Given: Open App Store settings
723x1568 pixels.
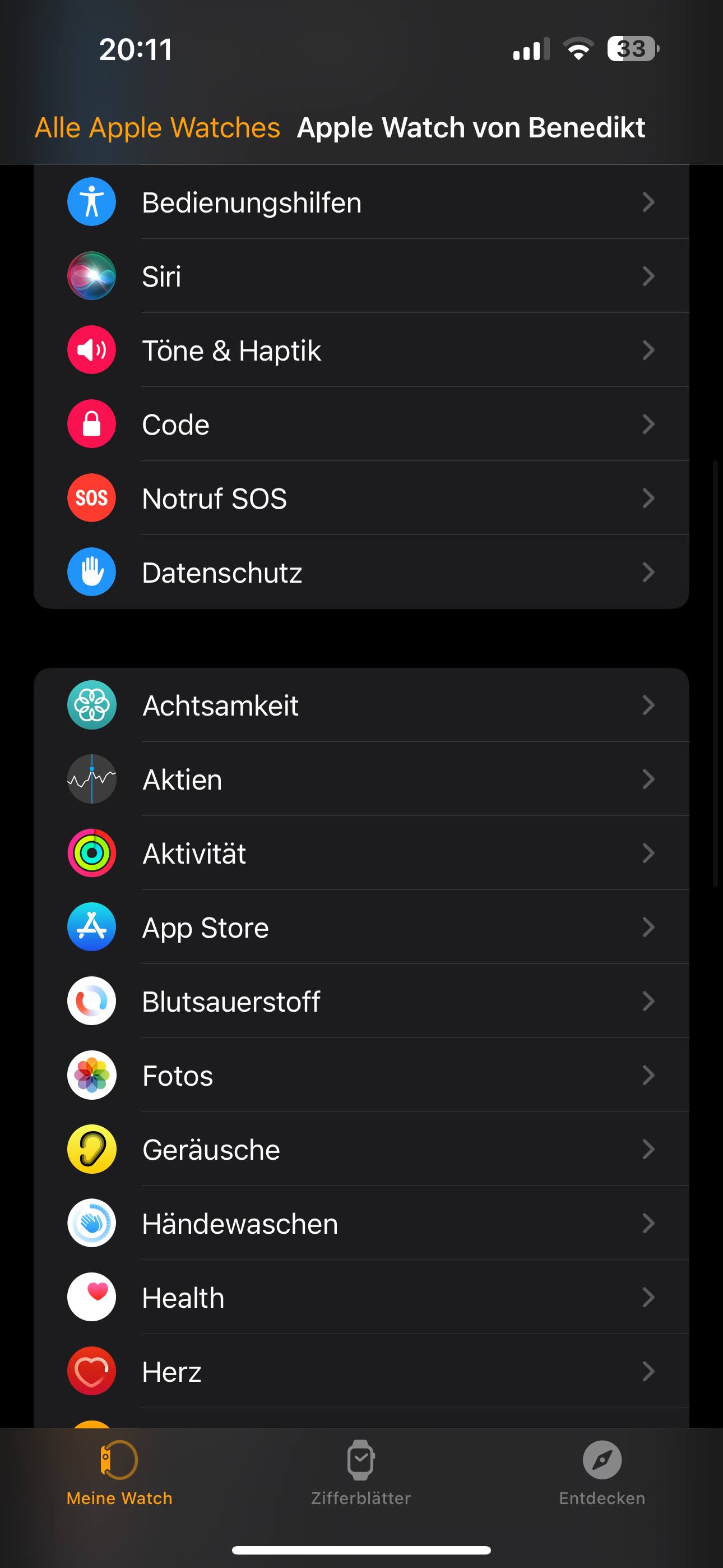Looking at the screenshot, I should point(360,928).
